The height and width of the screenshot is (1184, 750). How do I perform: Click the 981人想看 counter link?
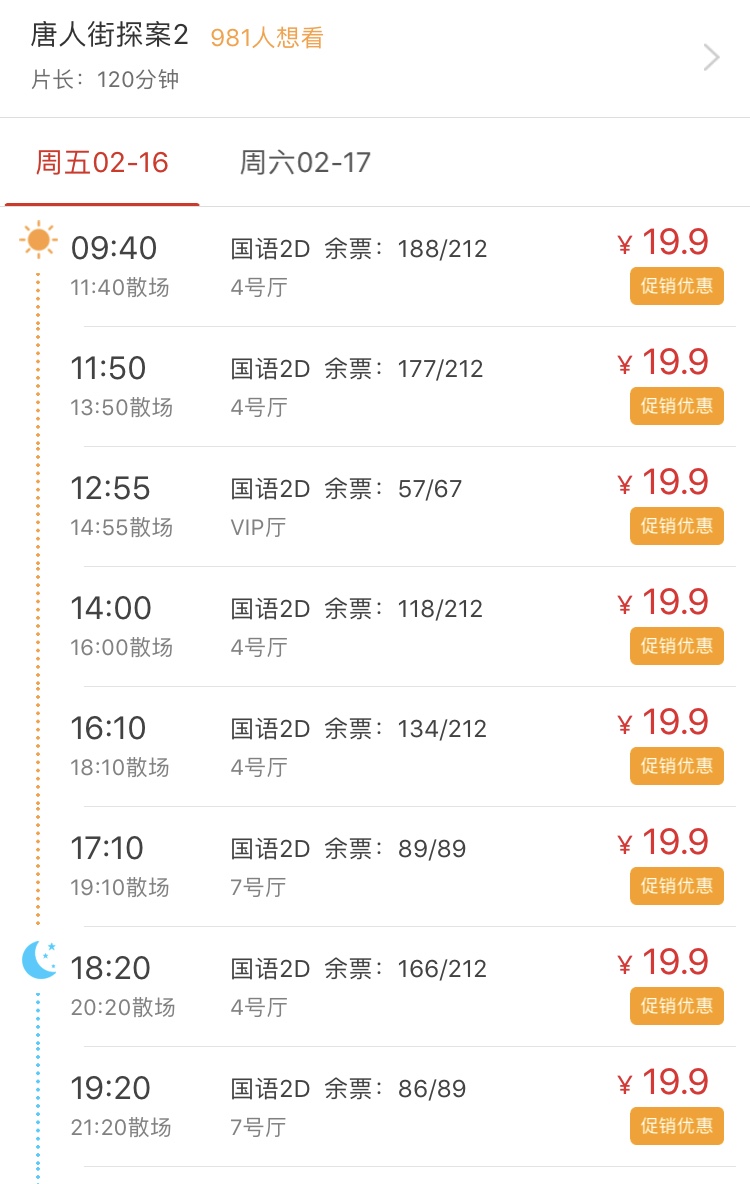tap(266, 34)
